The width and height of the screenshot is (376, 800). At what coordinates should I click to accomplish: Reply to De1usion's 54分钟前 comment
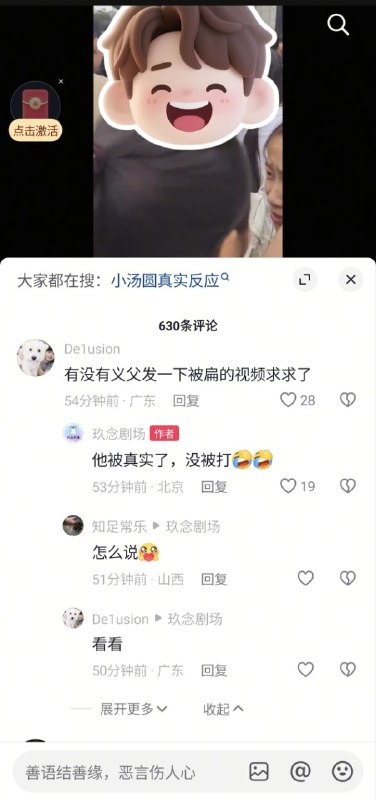(186, 401)
